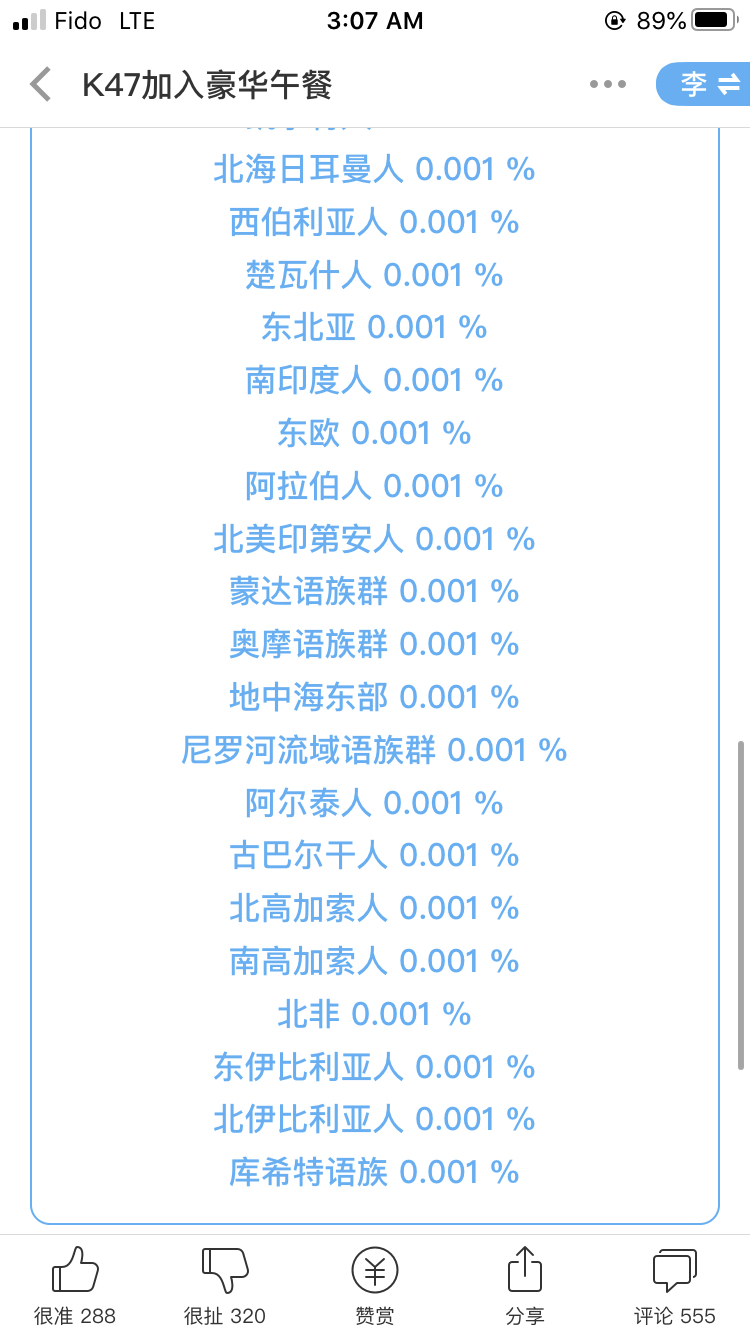The width and height of the screenshot is (750, 1334).
Task: Go back using the top-left arrow
Action: 40,85
